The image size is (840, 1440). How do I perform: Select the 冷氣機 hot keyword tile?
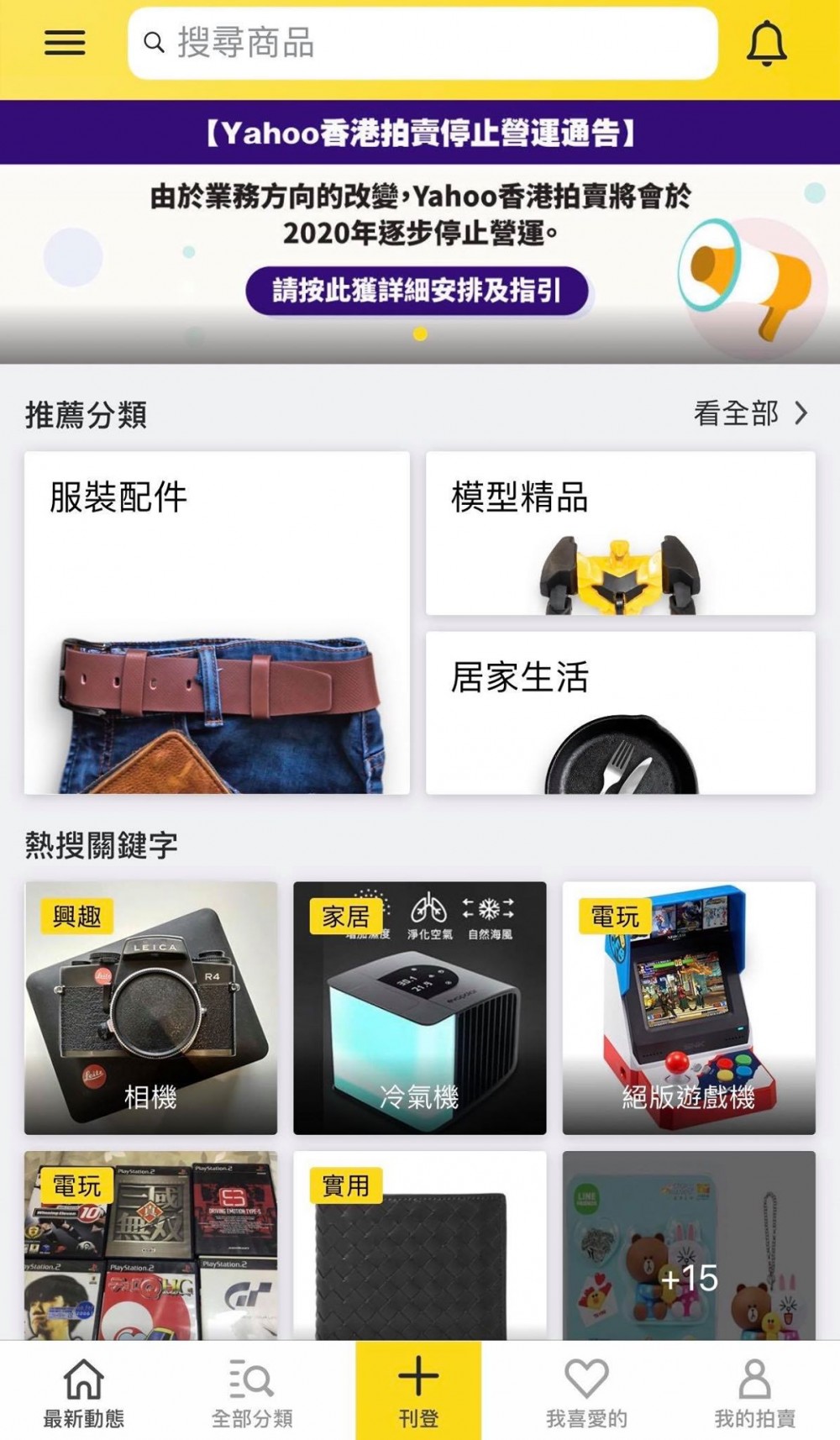coord(419,1007)
